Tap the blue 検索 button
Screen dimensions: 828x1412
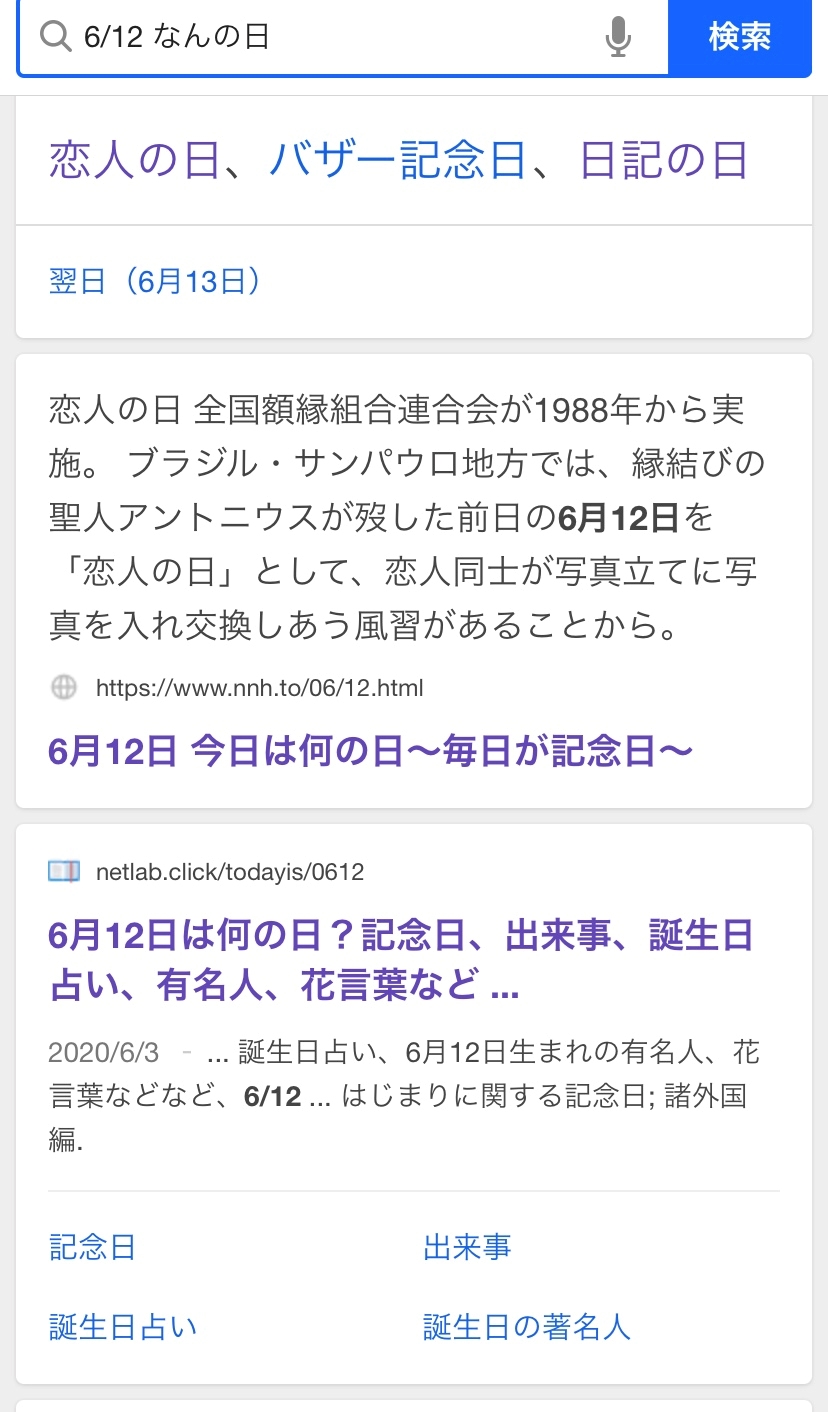click(x=740, y=38)
